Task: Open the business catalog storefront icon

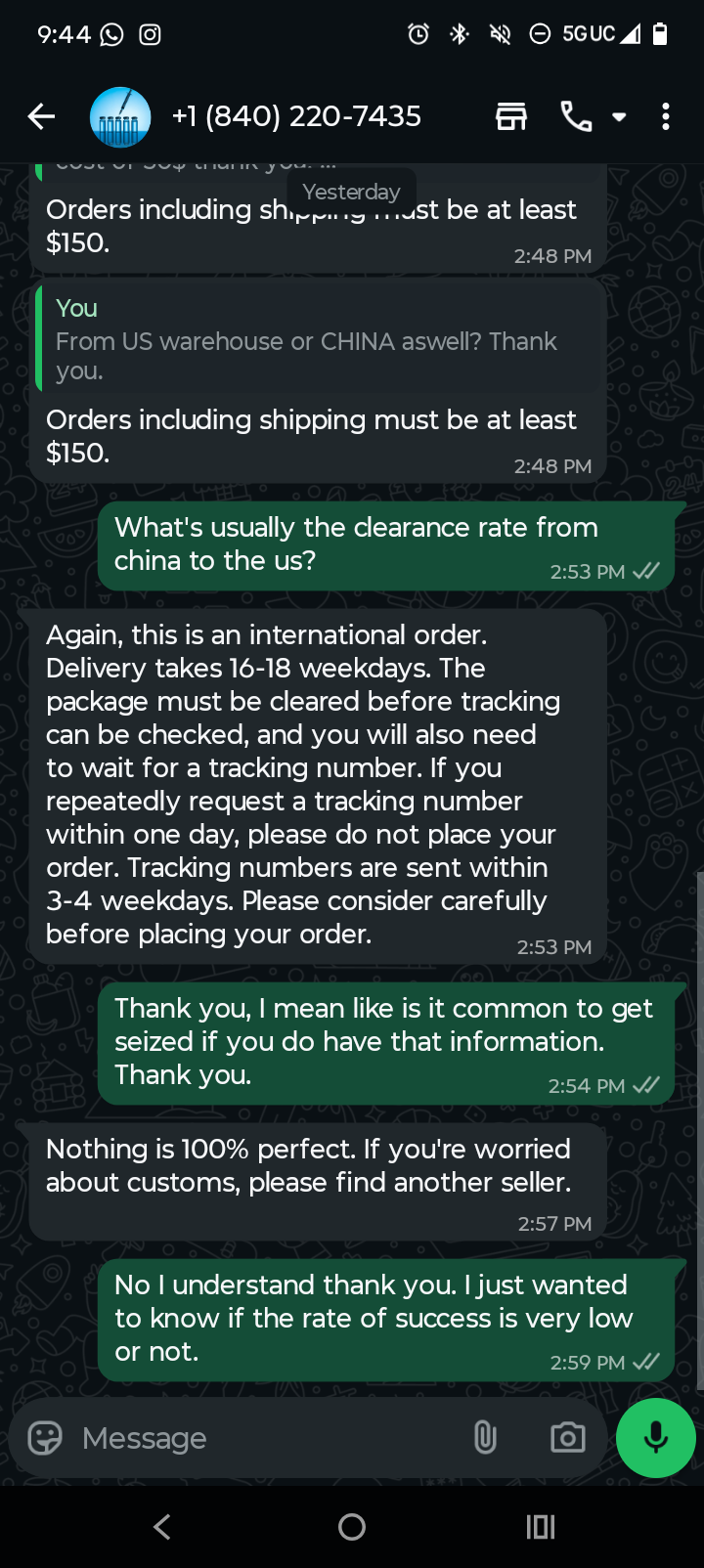Action: [510, 117]
